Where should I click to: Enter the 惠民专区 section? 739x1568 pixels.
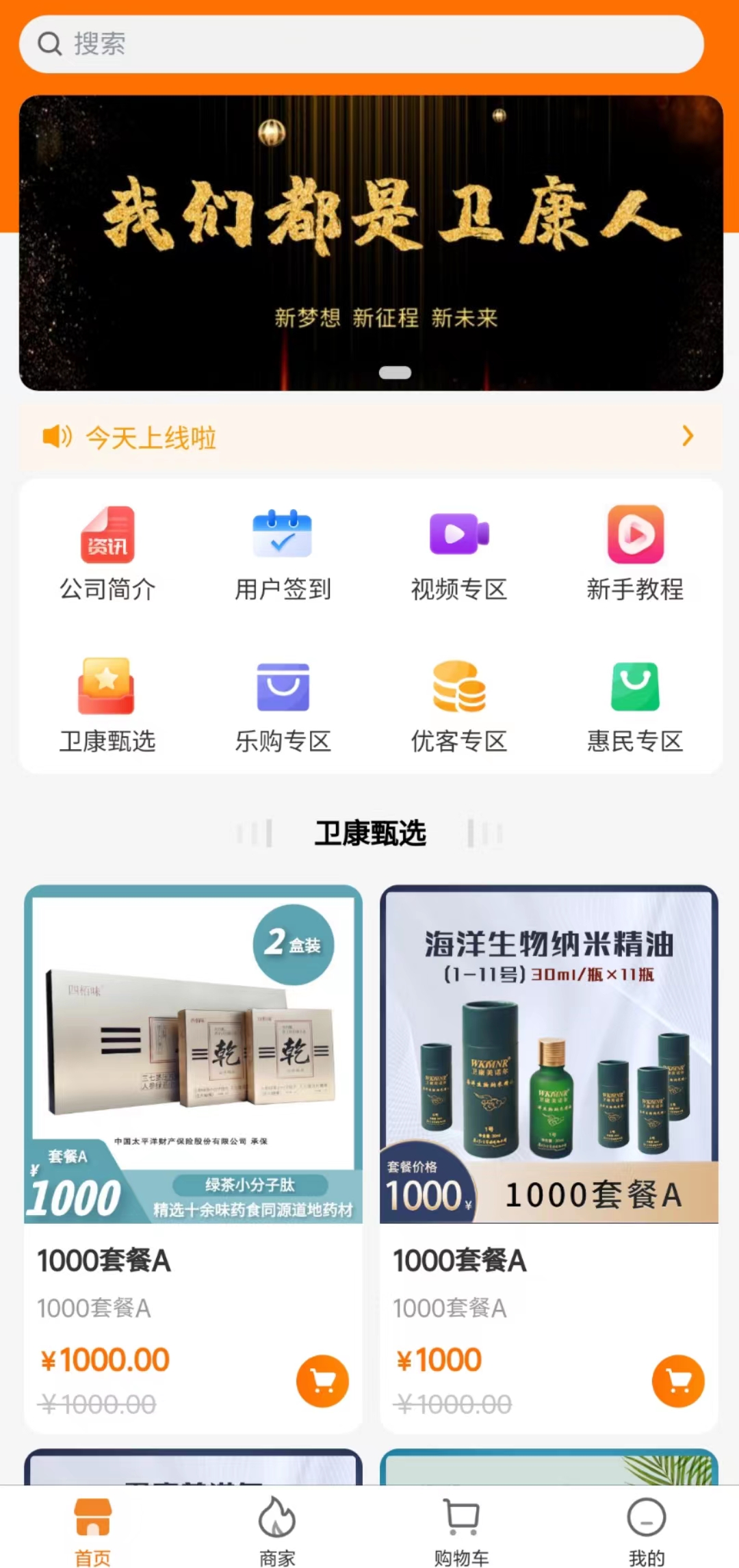(635, 705)
